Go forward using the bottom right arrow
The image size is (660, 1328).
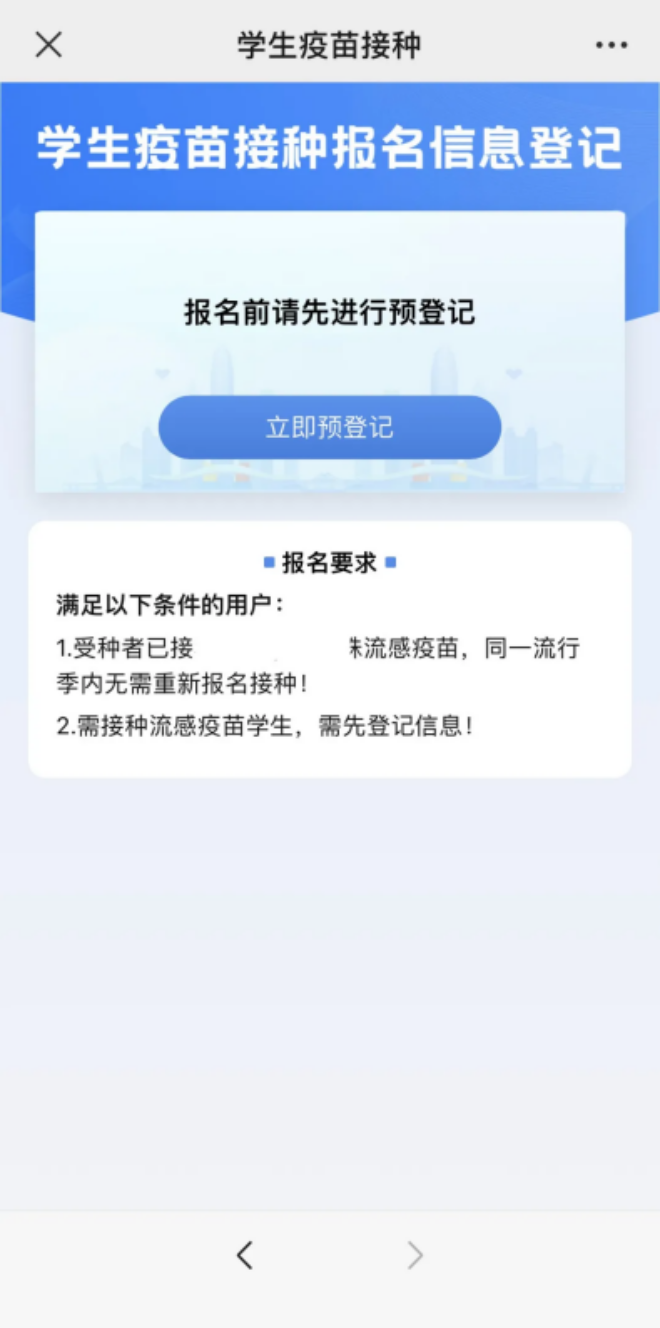(x=415, y=1255)
